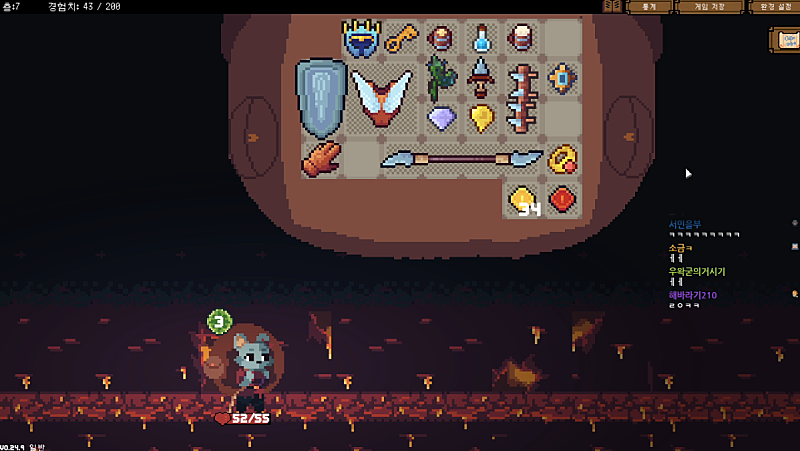Select the blue potion bottle
Viewport: 800px width, 451px height.
482,39
